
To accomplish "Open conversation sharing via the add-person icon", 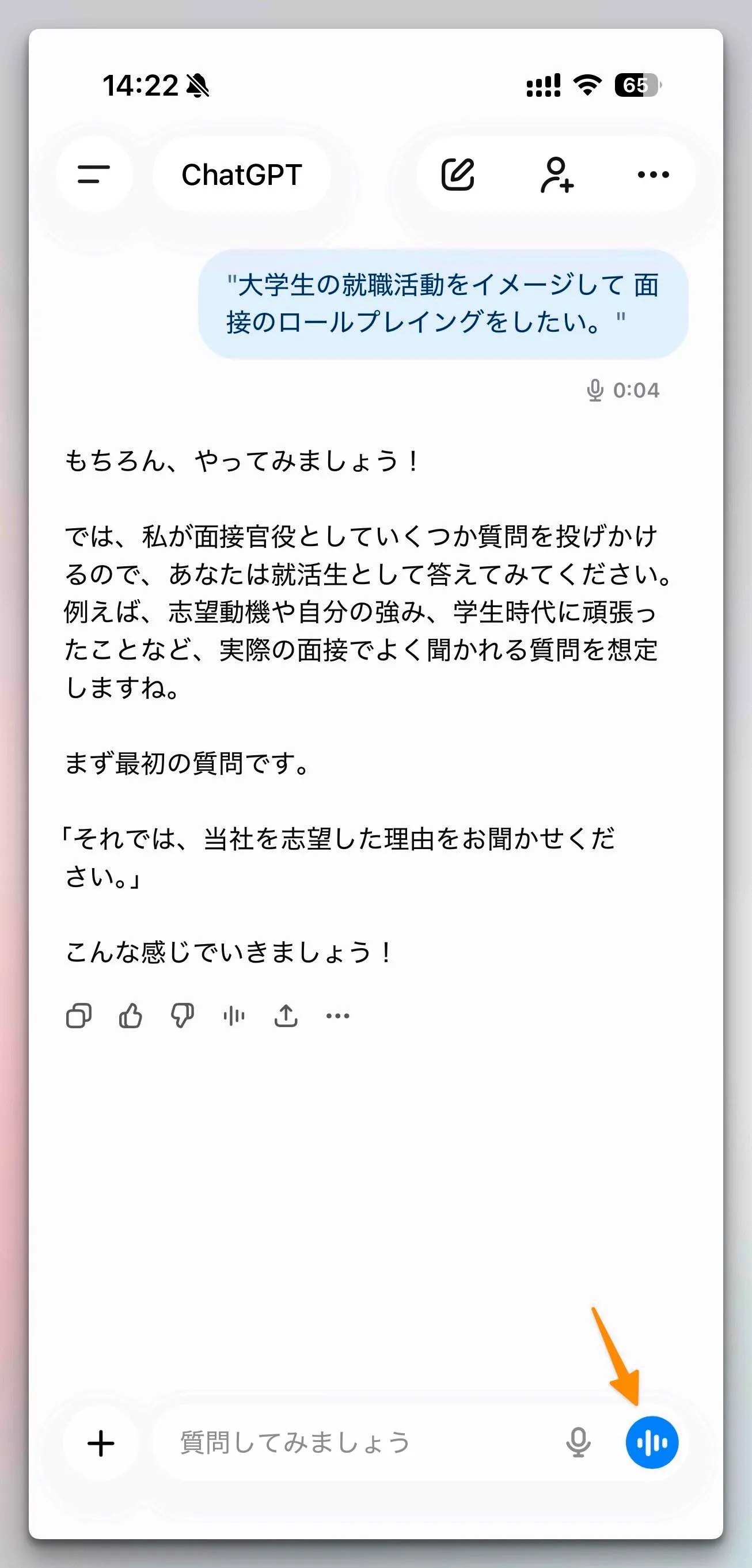I will [557, 175].
